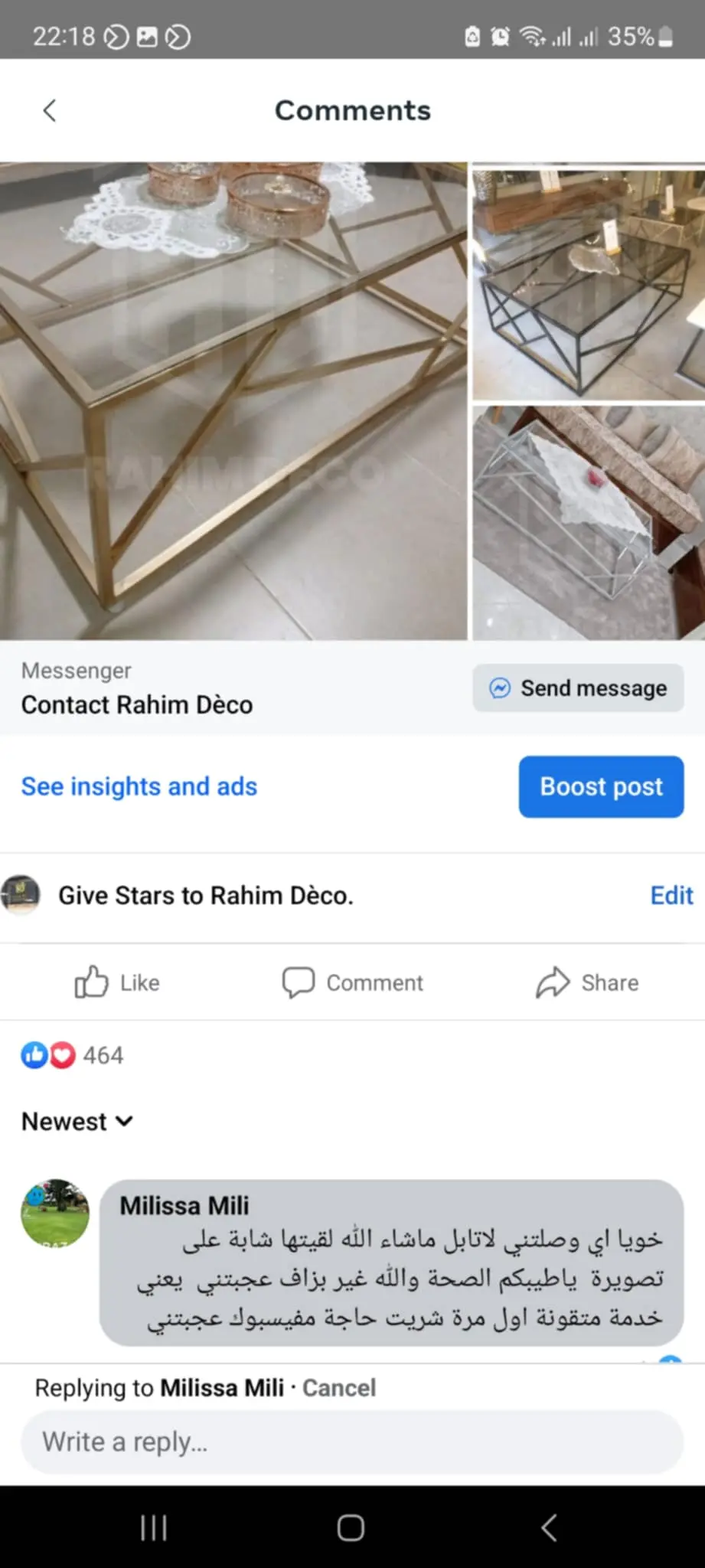Go back from the Comments screen

coord(50,111)
